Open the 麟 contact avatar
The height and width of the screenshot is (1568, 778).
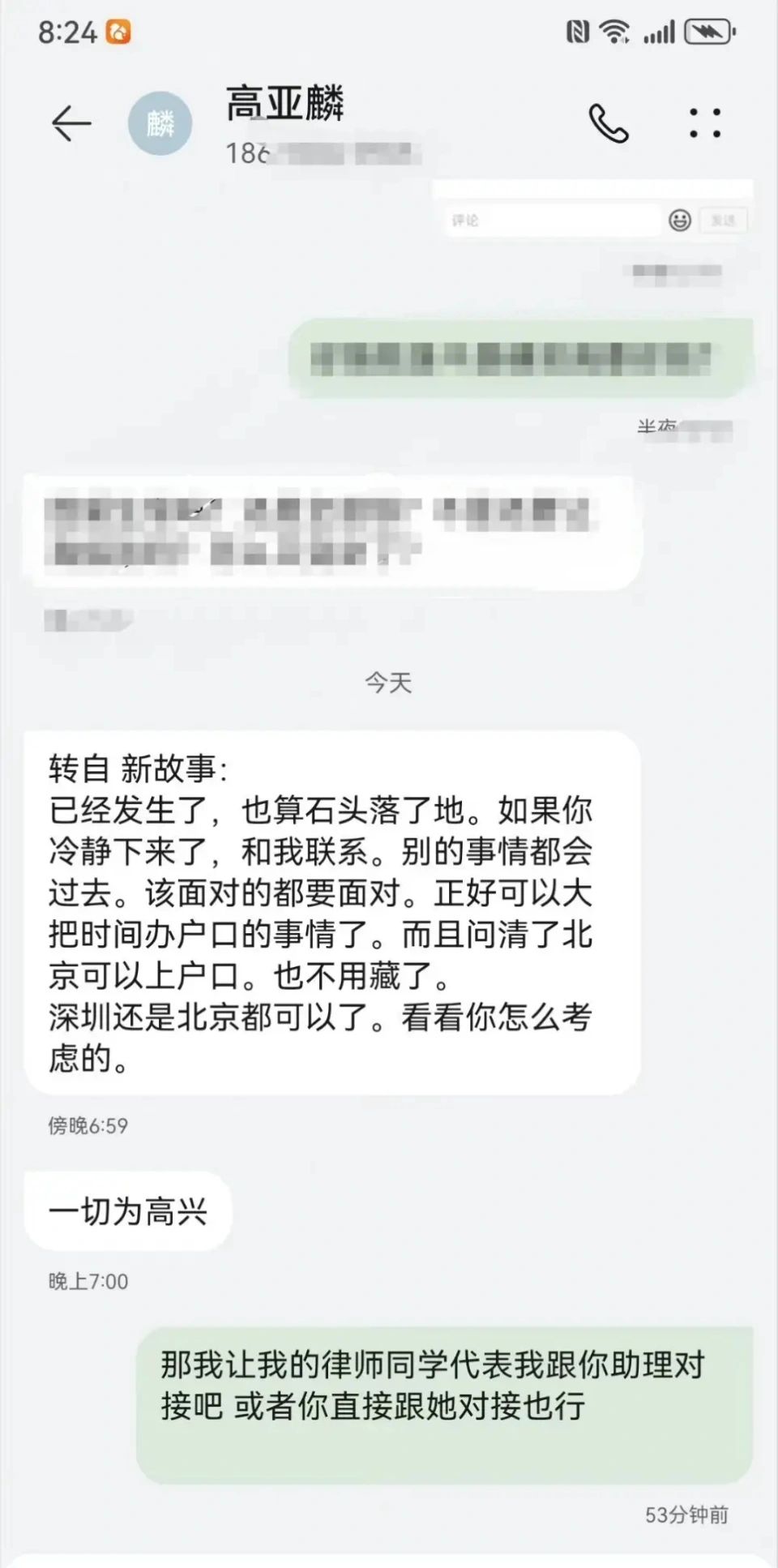point(160,123)
